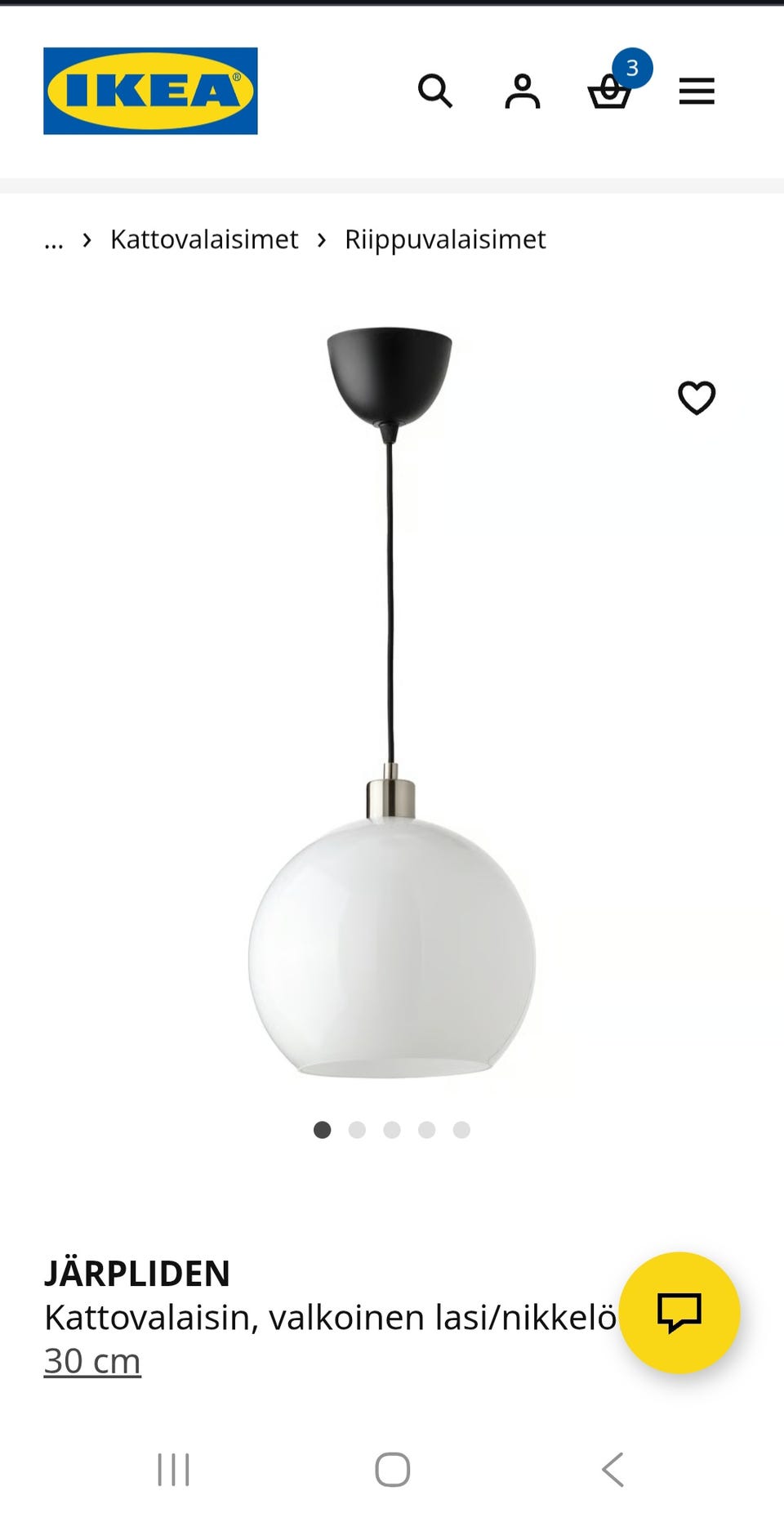784x1522 pixels.
Task: Start a chat with the yellow chat button
Action: click(x=679, y=1312)
